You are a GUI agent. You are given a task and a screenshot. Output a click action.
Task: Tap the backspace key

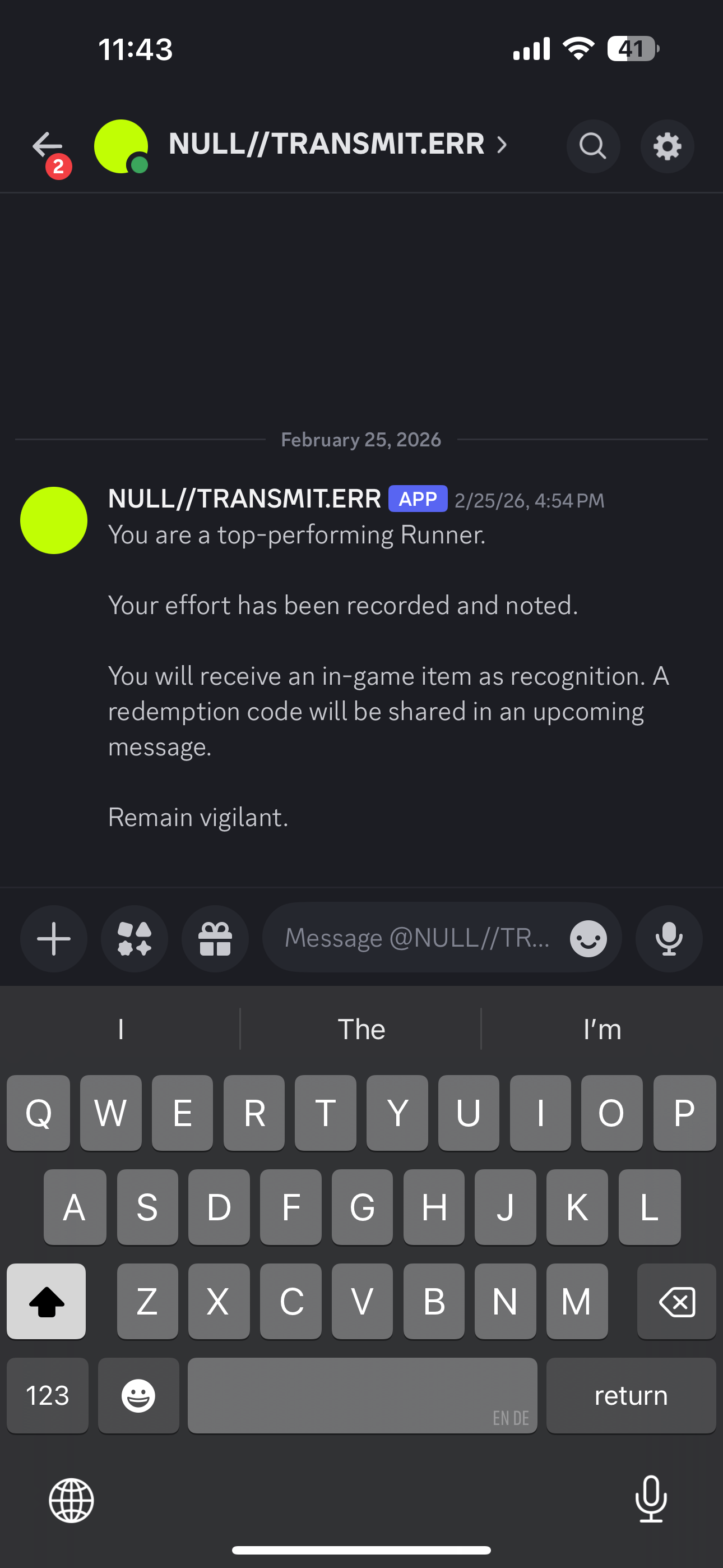(x=676, y=1302)
